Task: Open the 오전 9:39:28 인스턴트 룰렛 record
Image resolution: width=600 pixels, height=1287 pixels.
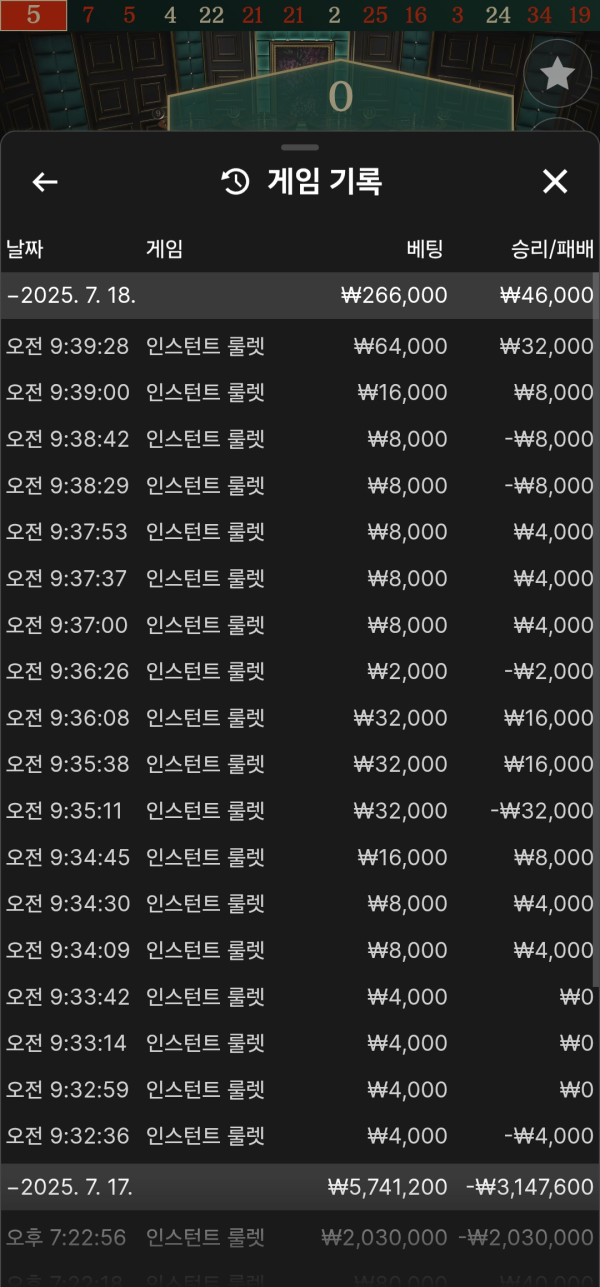Action: [x=300, y=346]
